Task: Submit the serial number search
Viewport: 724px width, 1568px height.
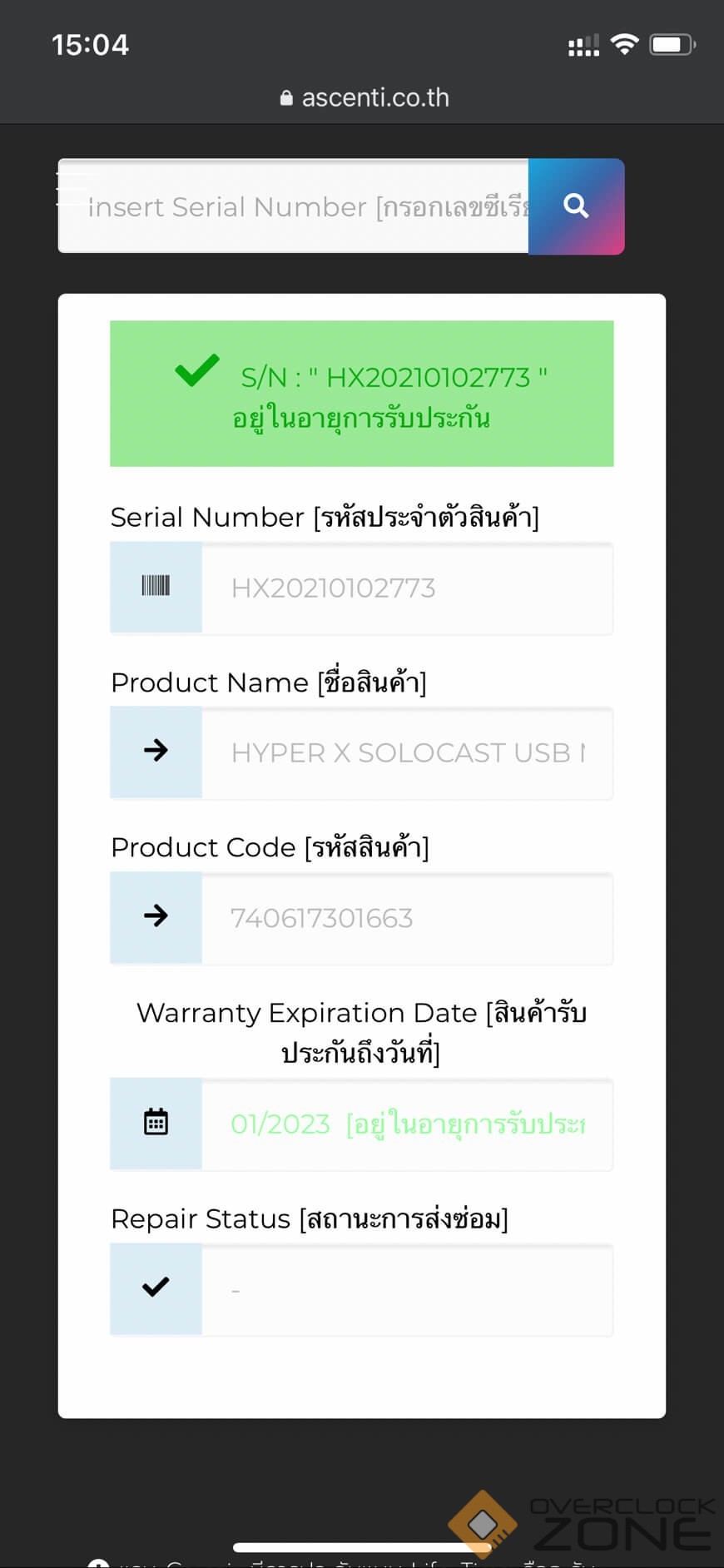Action: point(576,206)
